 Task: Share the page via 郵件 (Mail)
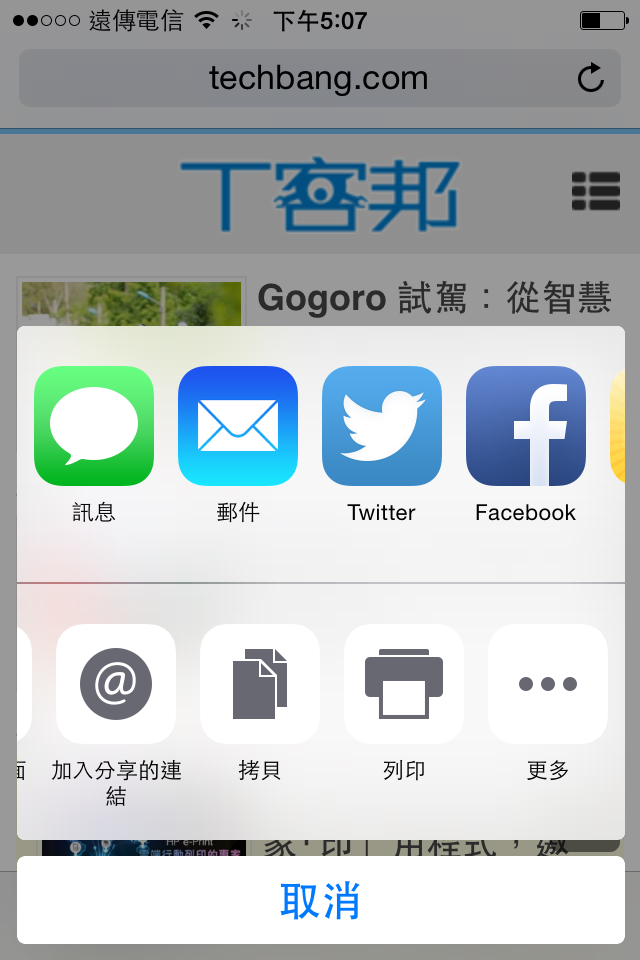[238, 426]
